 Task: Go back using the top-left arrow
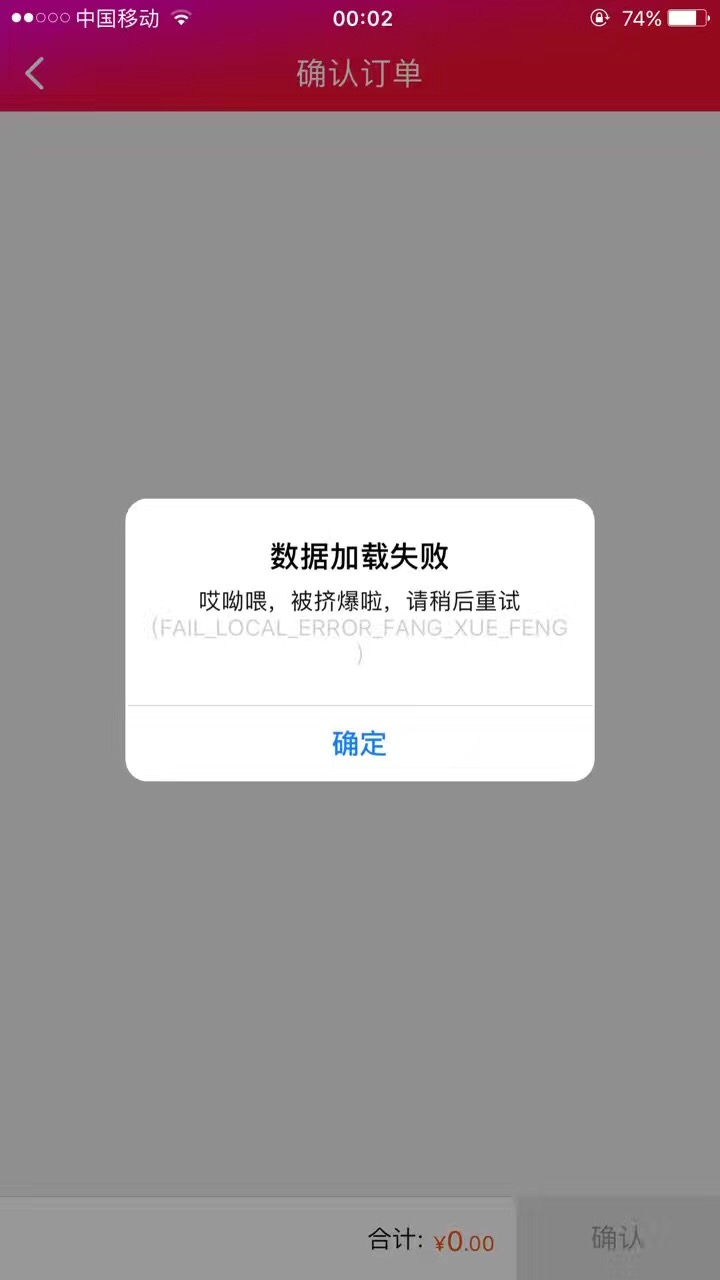[x=35, y=73]
